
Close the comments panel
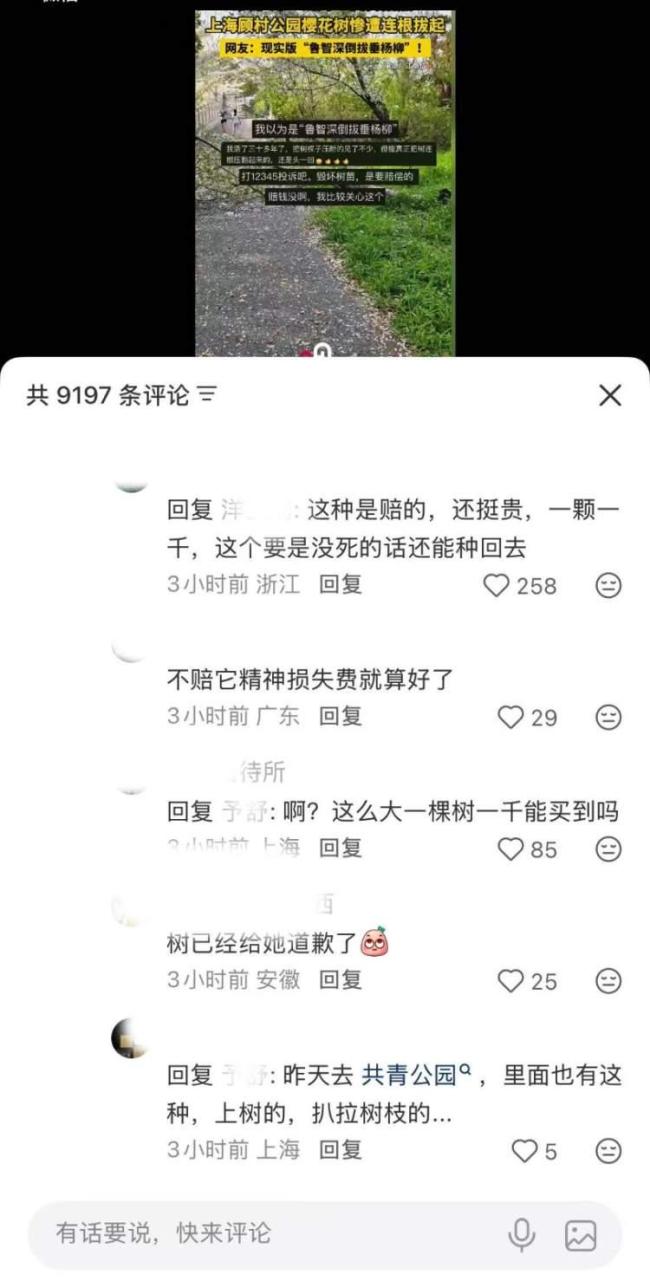[610, 396]
